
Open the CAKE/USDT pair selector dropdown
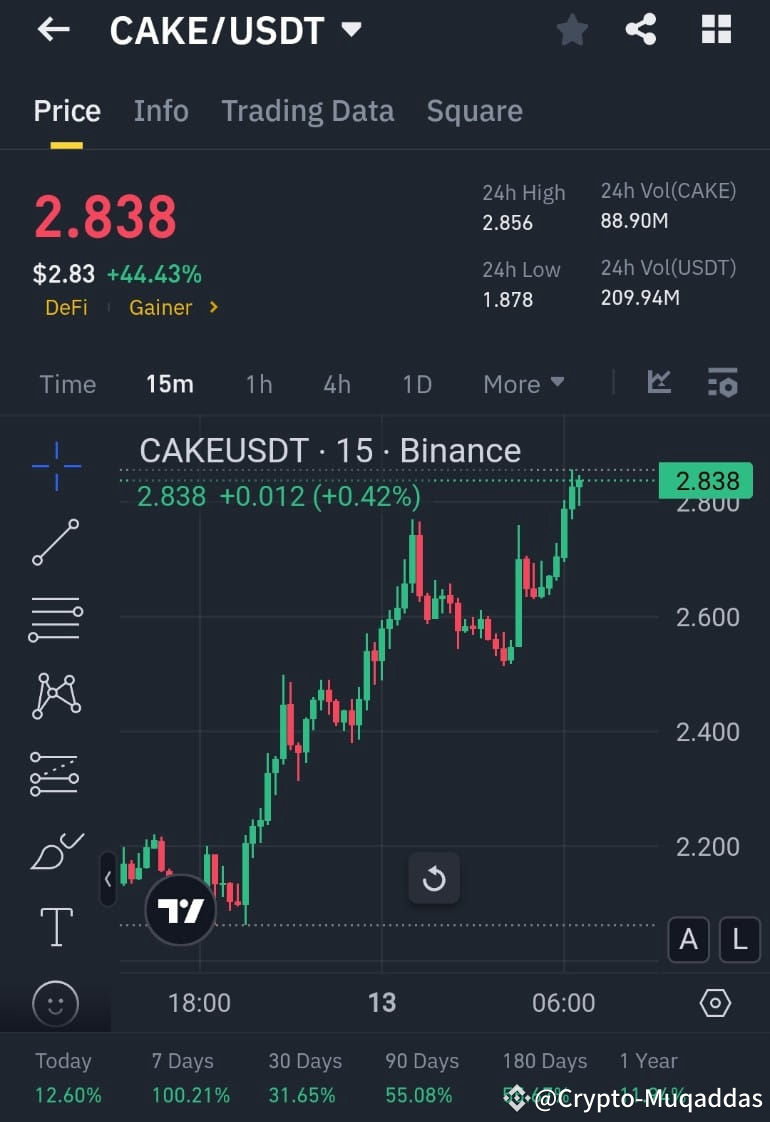351,29
